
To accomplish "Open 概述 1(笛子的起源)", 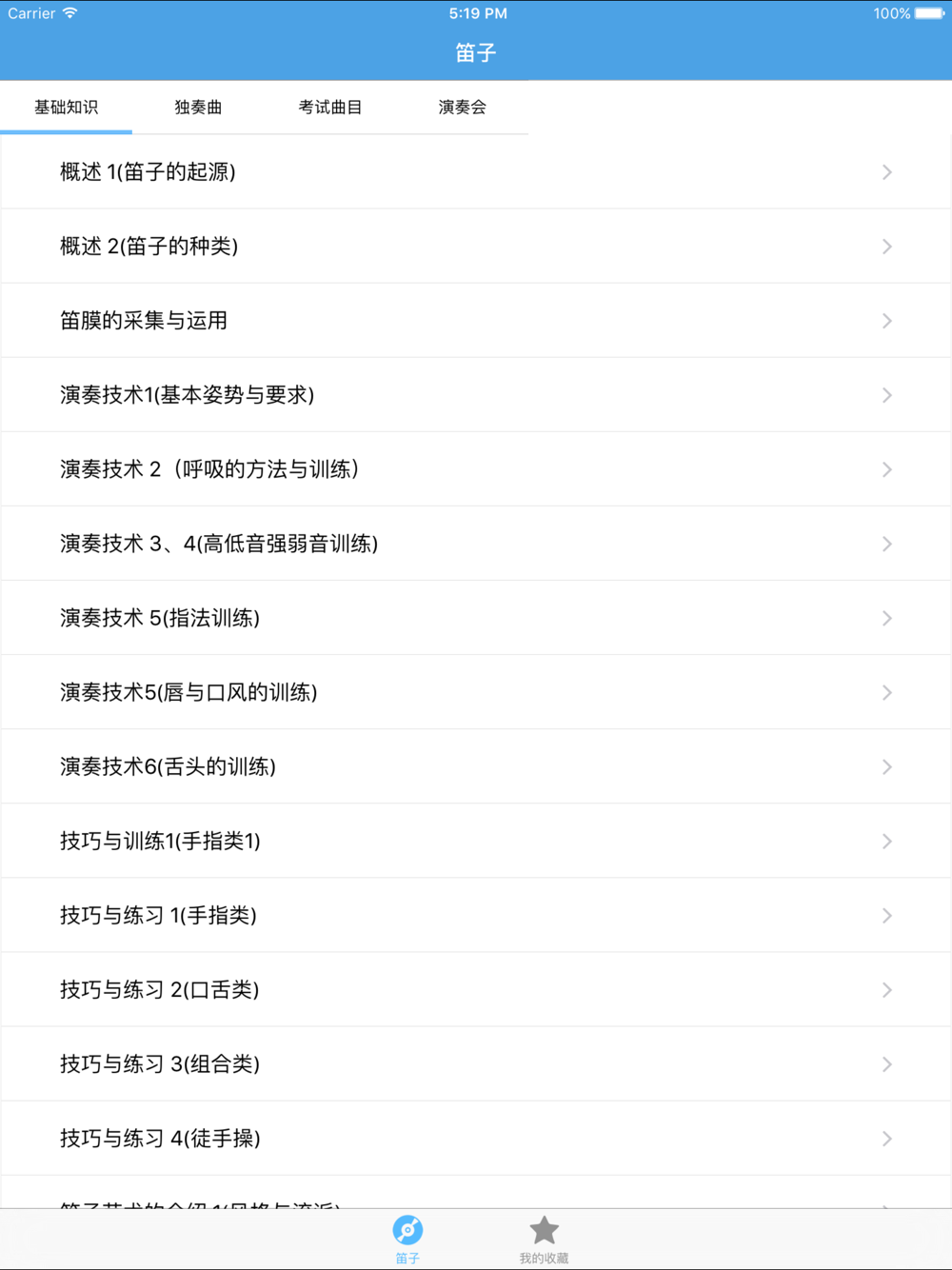I will coord(476,172).
